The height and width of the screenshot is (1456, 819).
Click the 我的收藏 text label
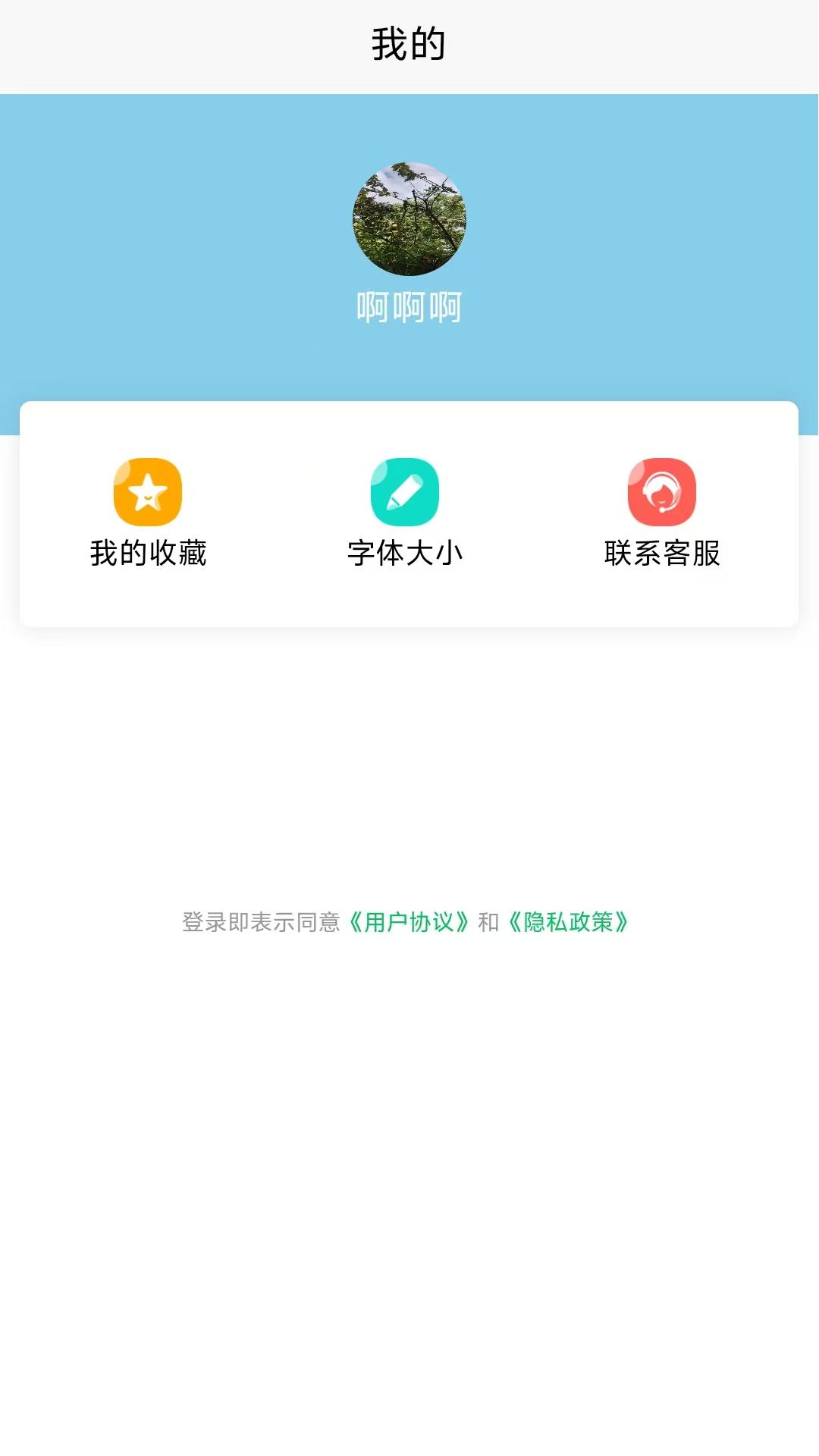[149, 554]
